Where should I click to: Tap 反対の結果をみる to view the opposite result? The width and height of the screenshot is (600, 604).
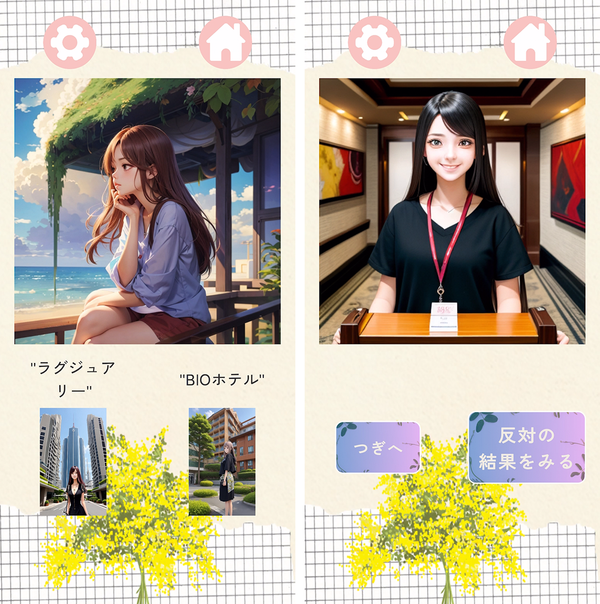[526, 448]
